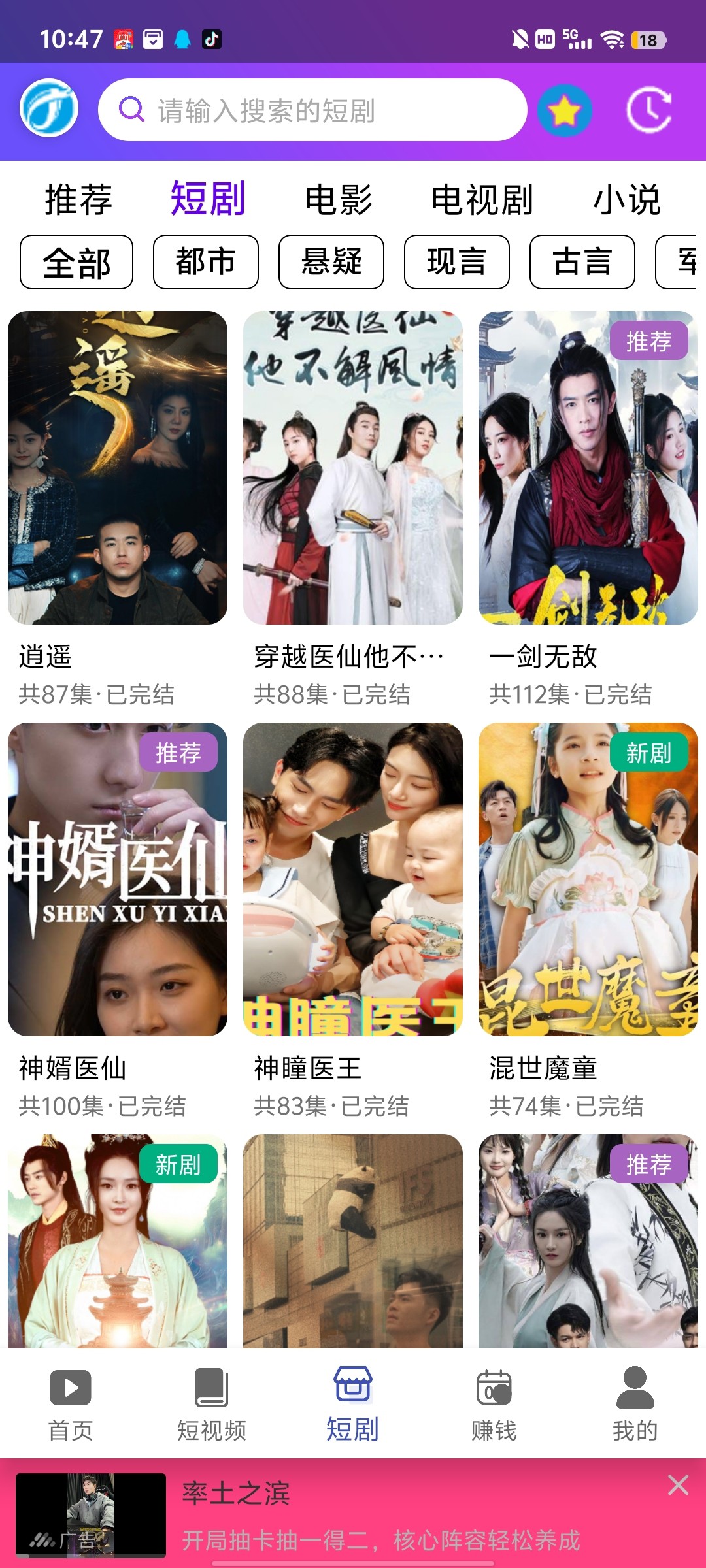
Task: Switch to the 电视剧 top tab
Action: [x=482, y=199]
